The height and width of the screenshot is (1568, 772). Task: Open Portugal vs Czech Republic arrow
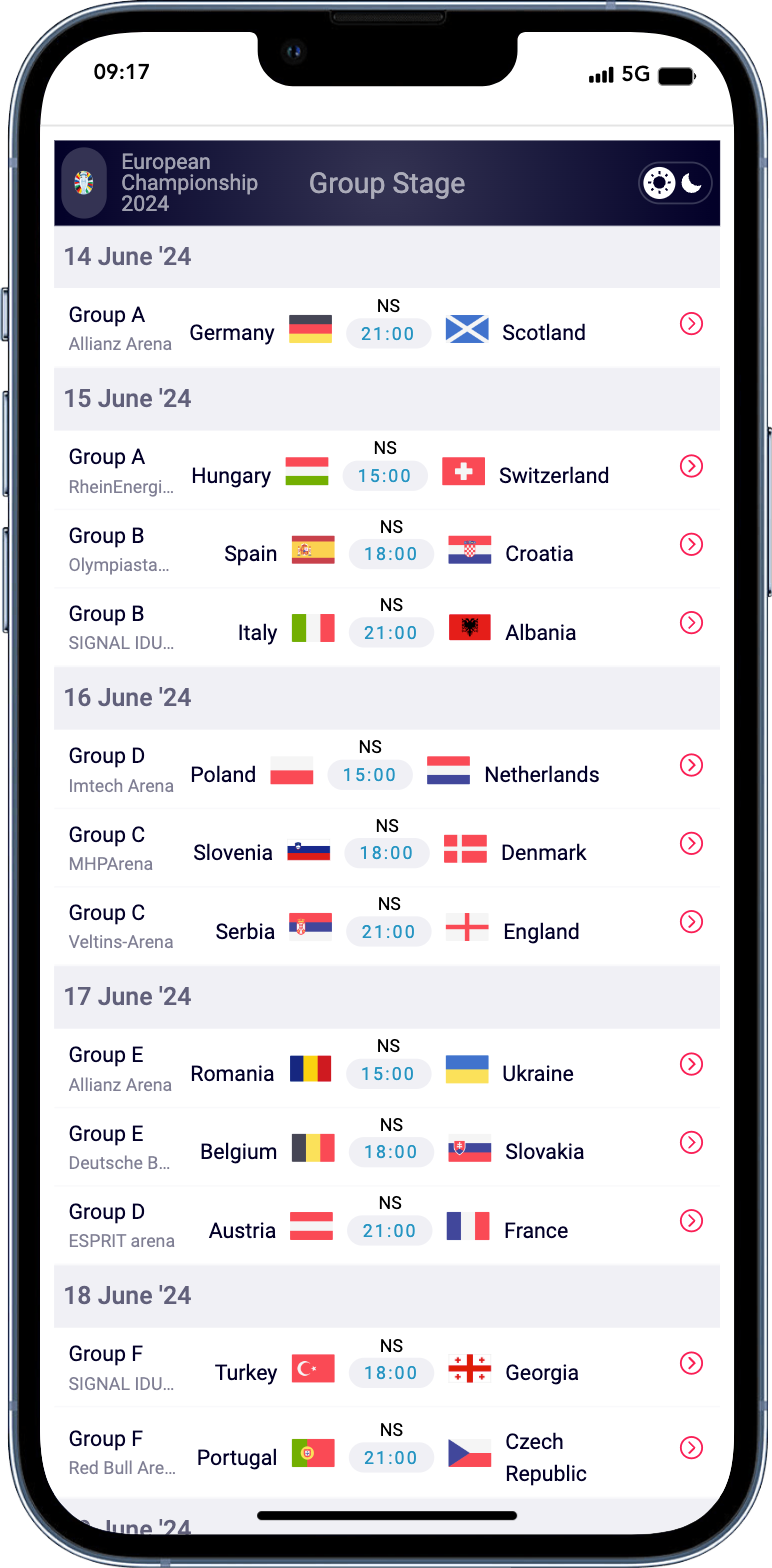(691, 1447)
